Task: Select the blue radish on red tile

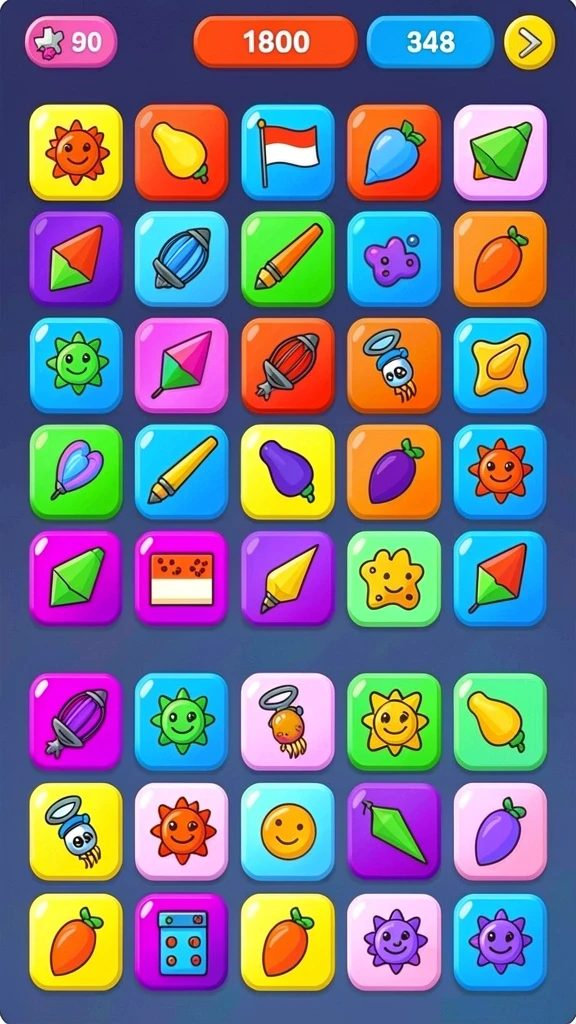Action: click(394, 152)
